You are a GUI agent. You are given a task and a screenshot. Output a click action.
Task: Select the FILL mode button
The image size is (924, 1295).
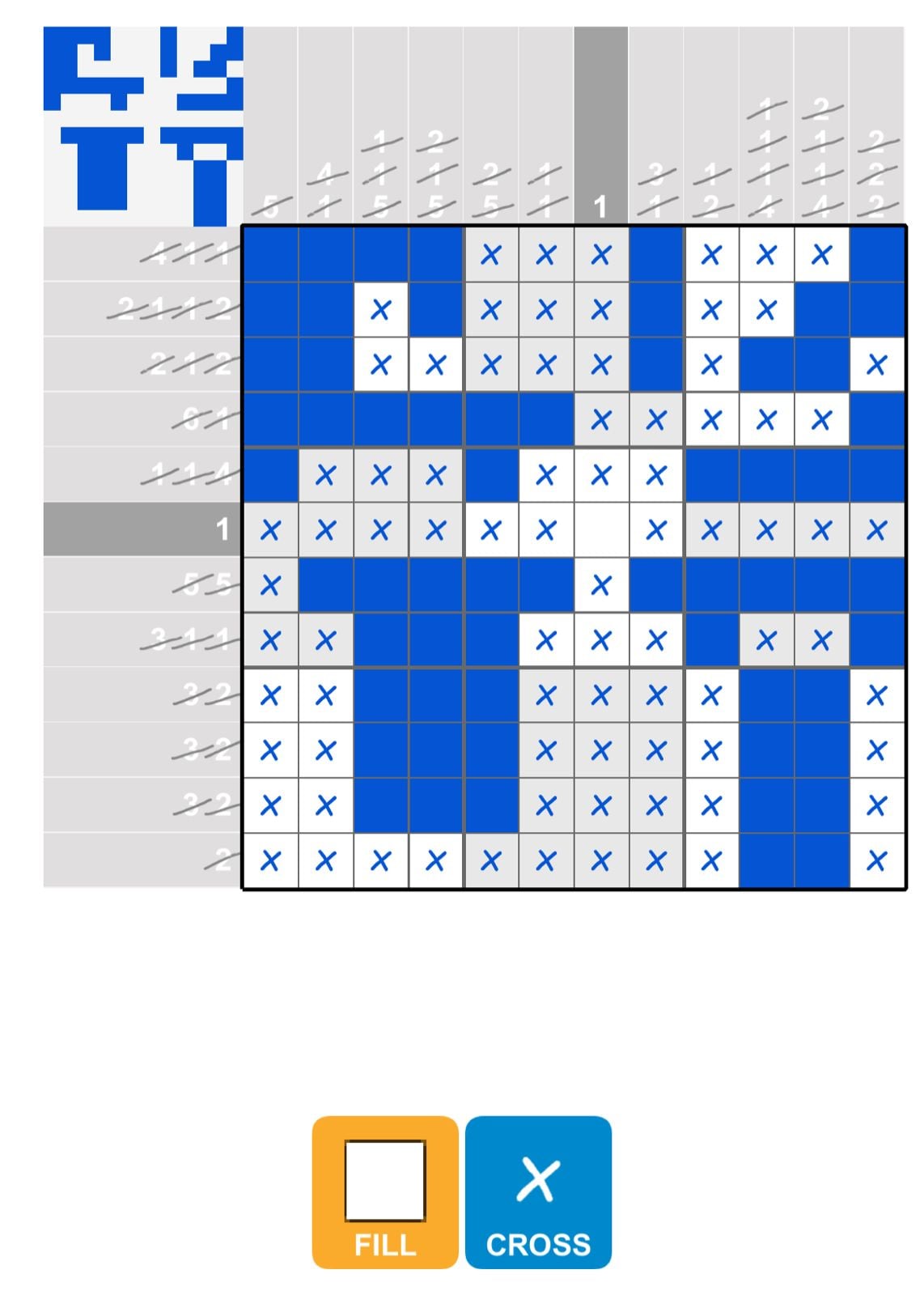385,1191
